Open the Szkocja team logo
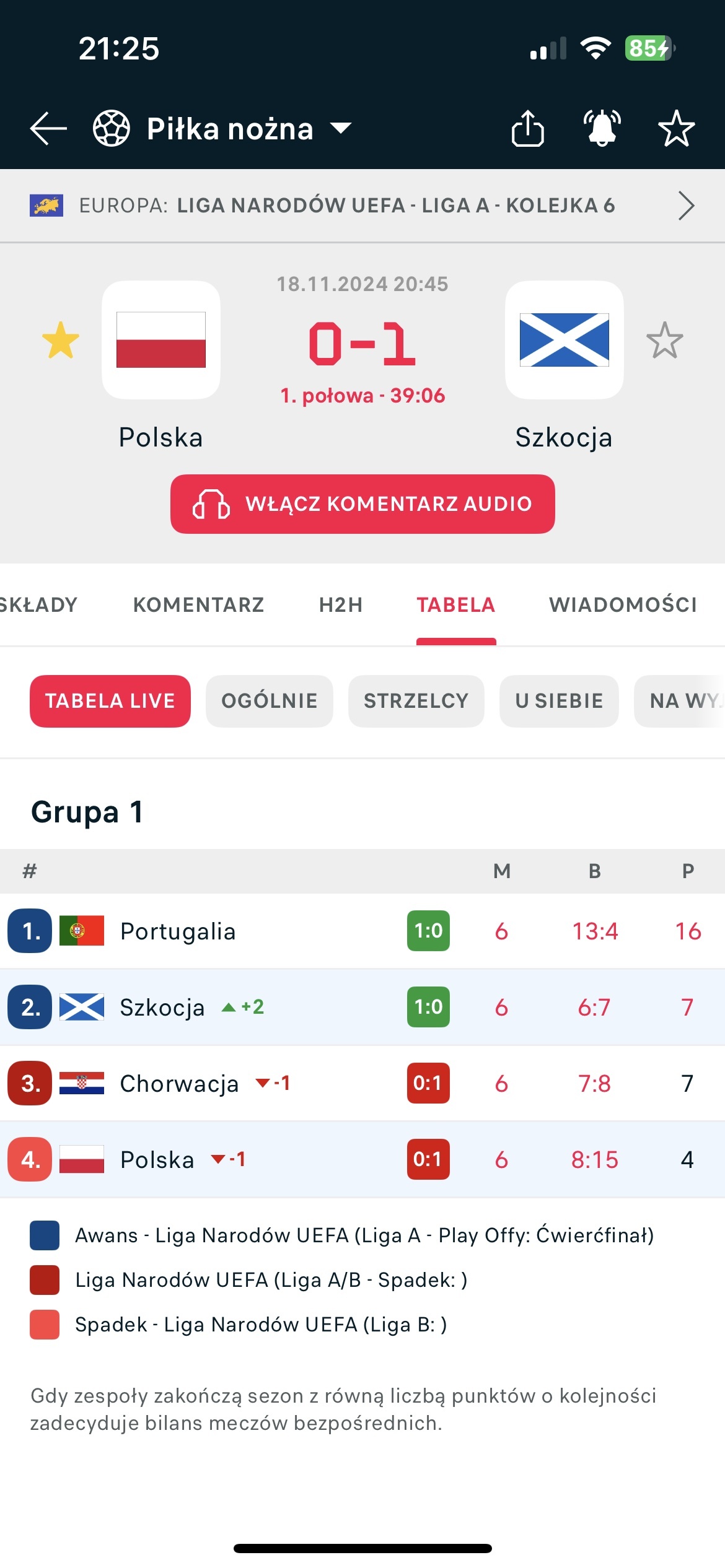 564,340
